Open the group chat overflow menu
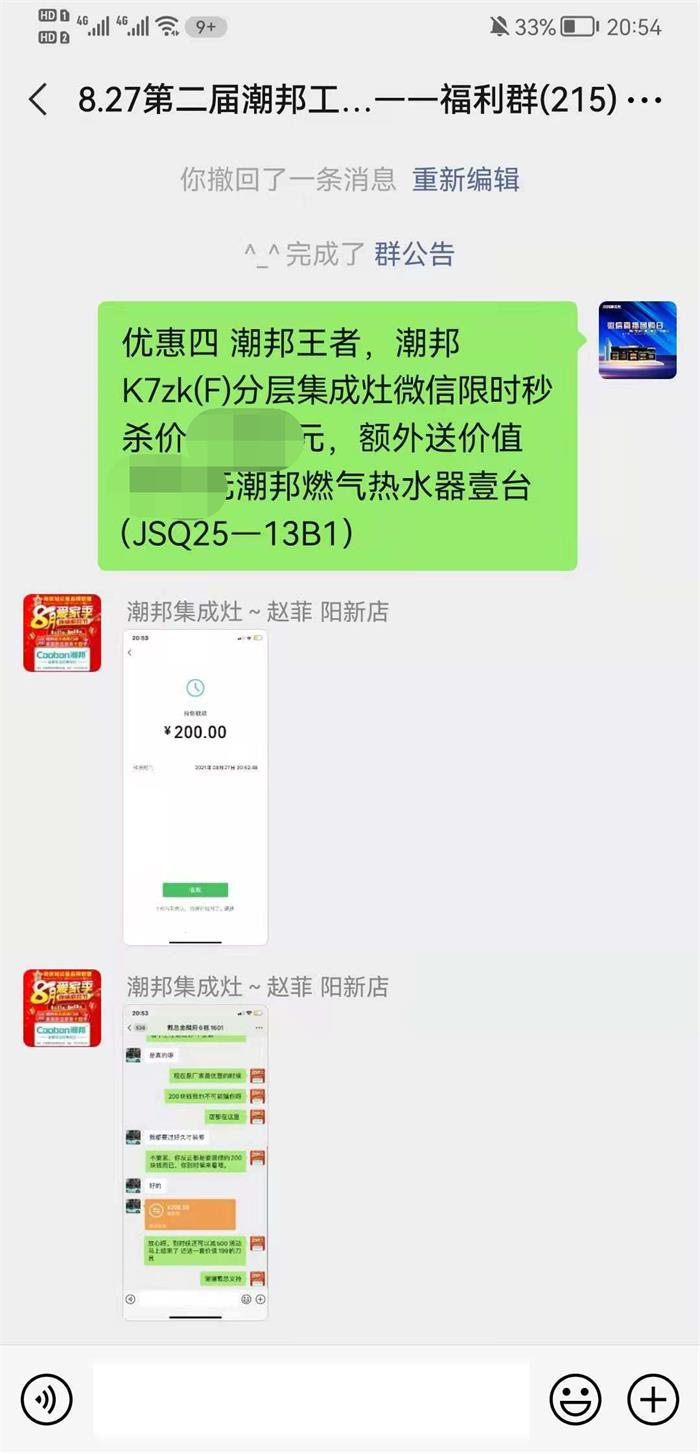700x1454 pixels. [648, 100]
